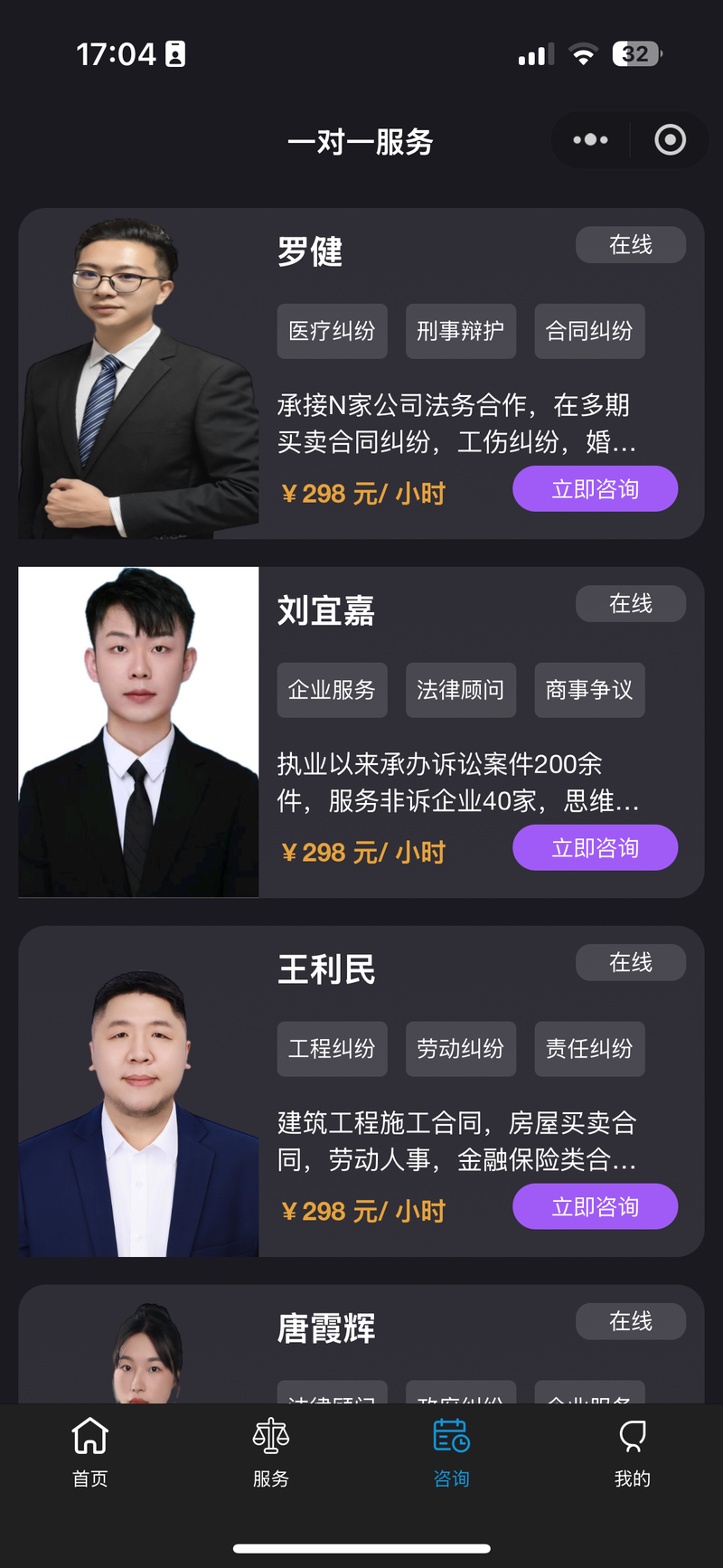Open the mini program more options menu
Viewport: 723px width, 1568px height.
(x=590, y=140)
